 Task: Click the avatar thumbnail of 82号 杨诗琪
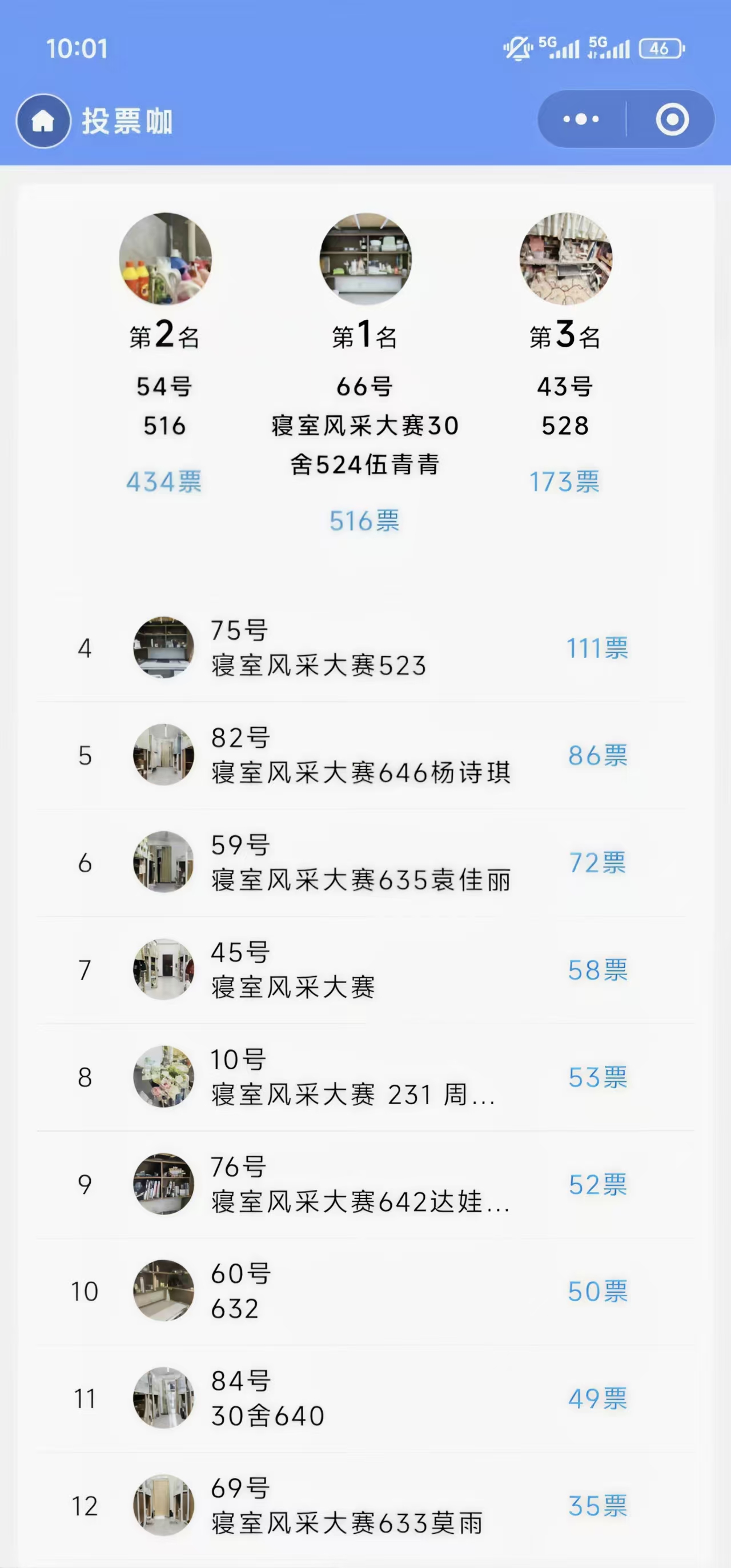163,755
